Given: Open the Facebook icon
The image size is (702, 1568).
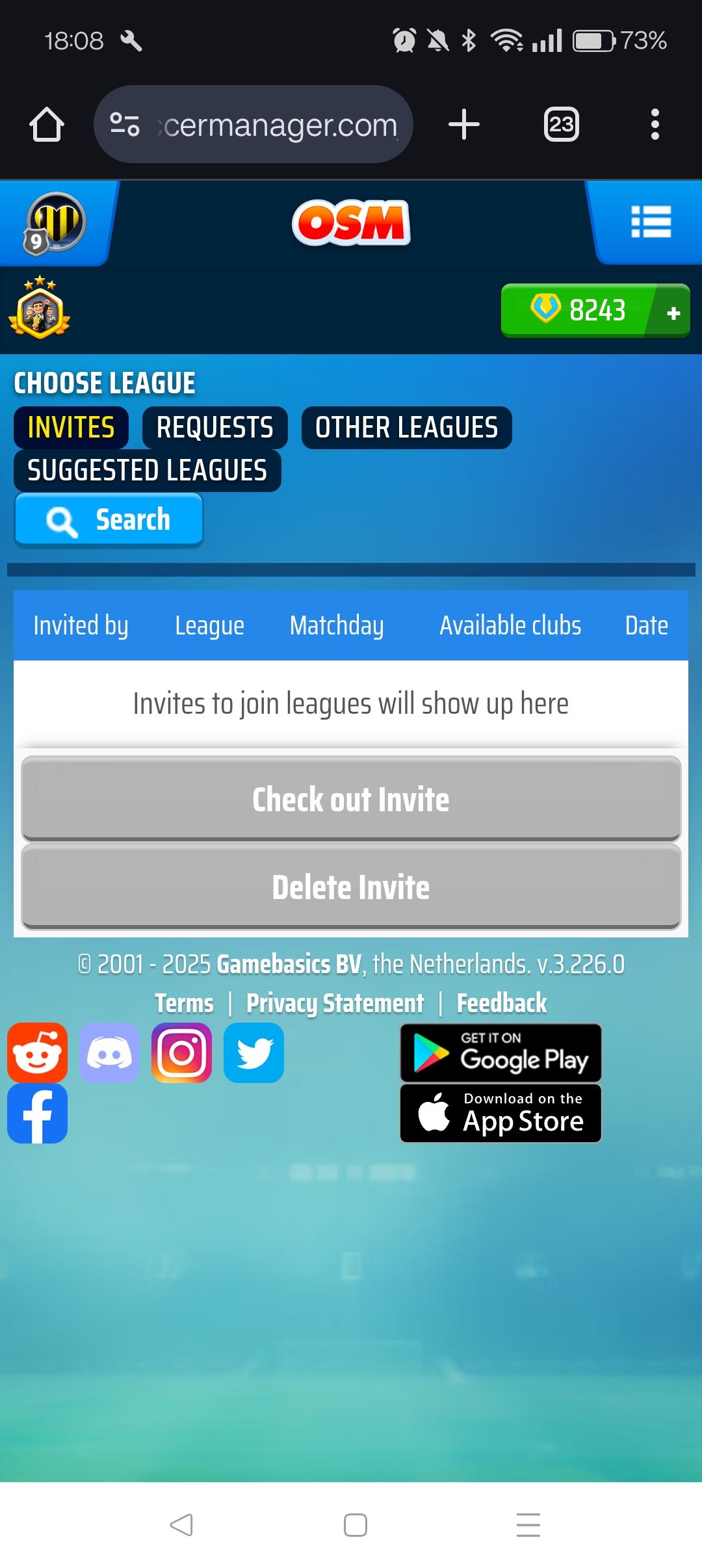Looking at the screenshot, I should pyautogui.click(x=37, y=1113).
